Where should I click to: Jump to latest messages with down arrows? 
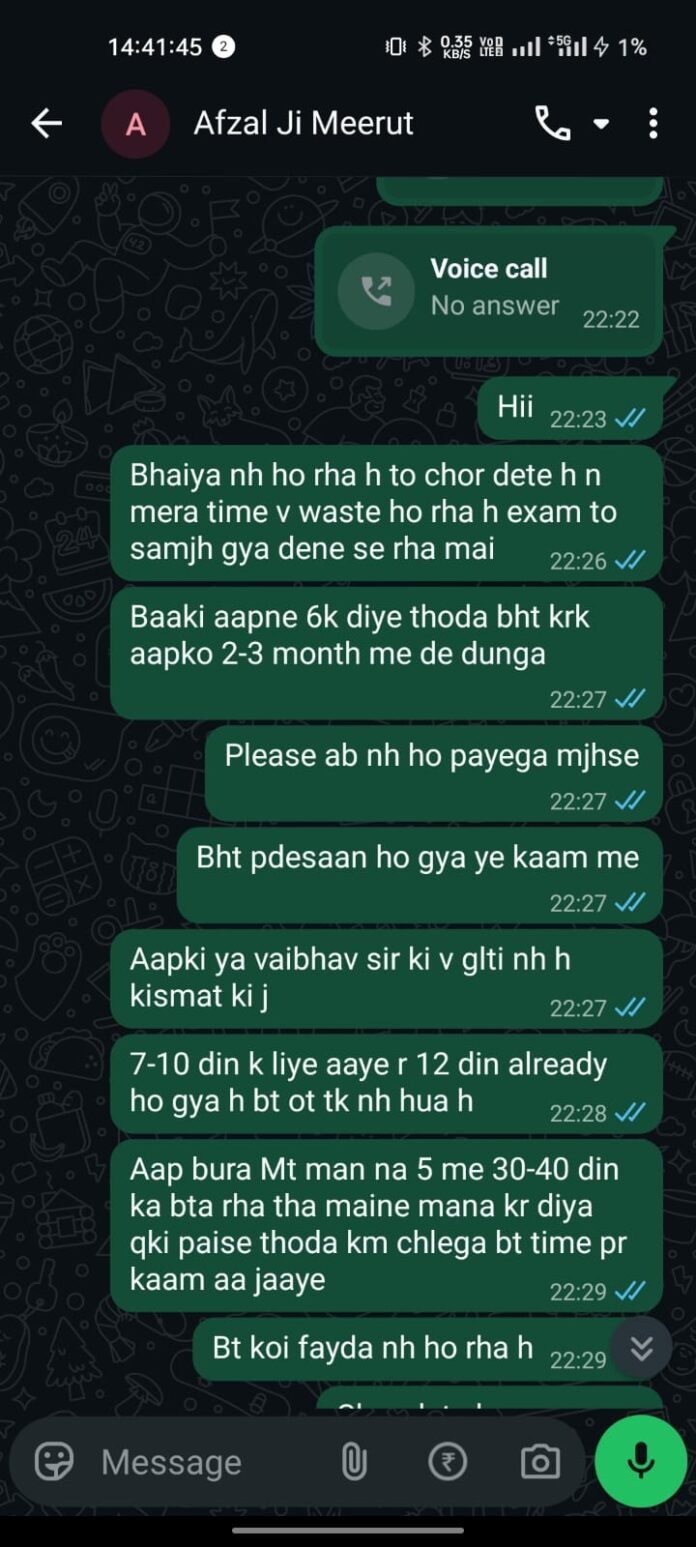click(641, 1349)
